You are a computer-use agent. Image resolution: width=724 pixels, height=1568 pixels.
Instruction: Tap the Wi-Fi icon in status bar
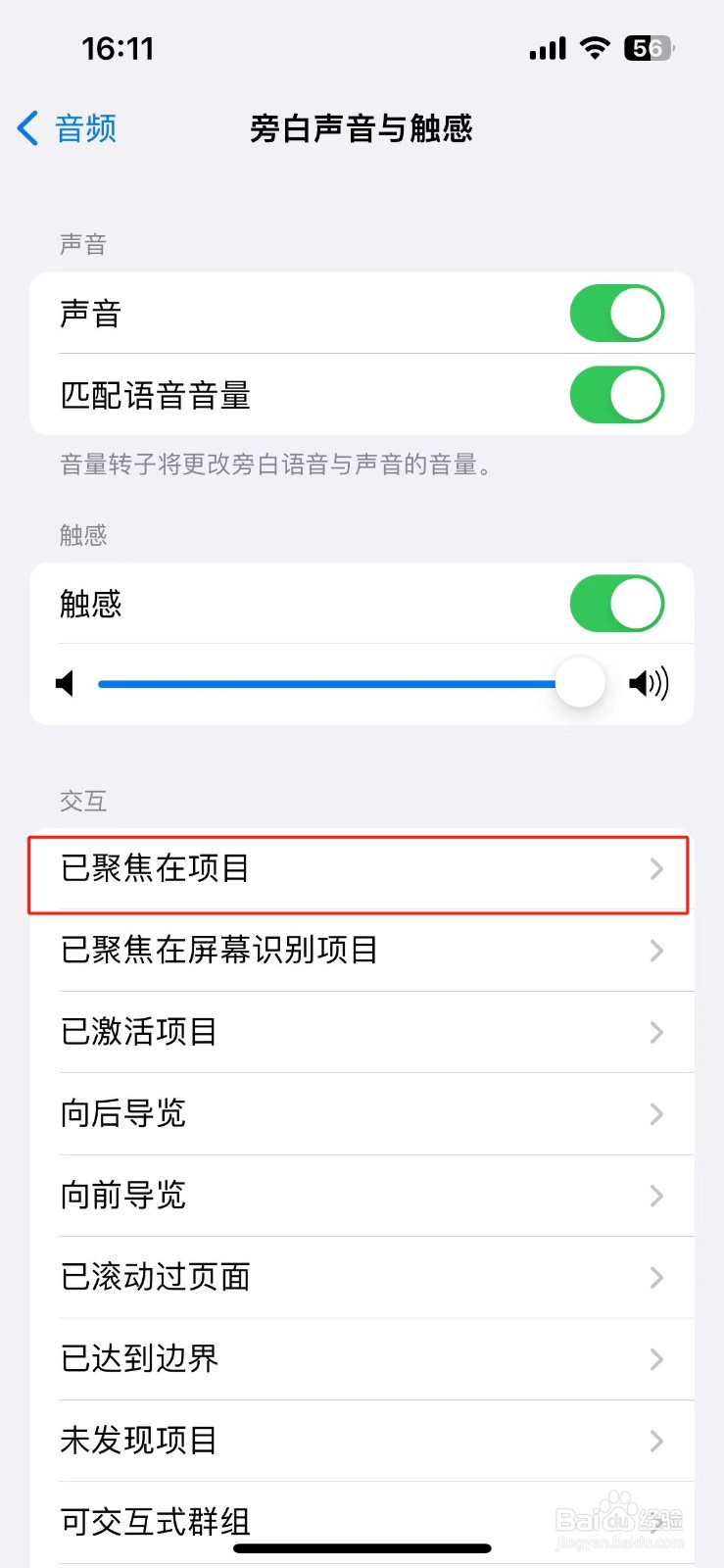[x=594, y=47]
